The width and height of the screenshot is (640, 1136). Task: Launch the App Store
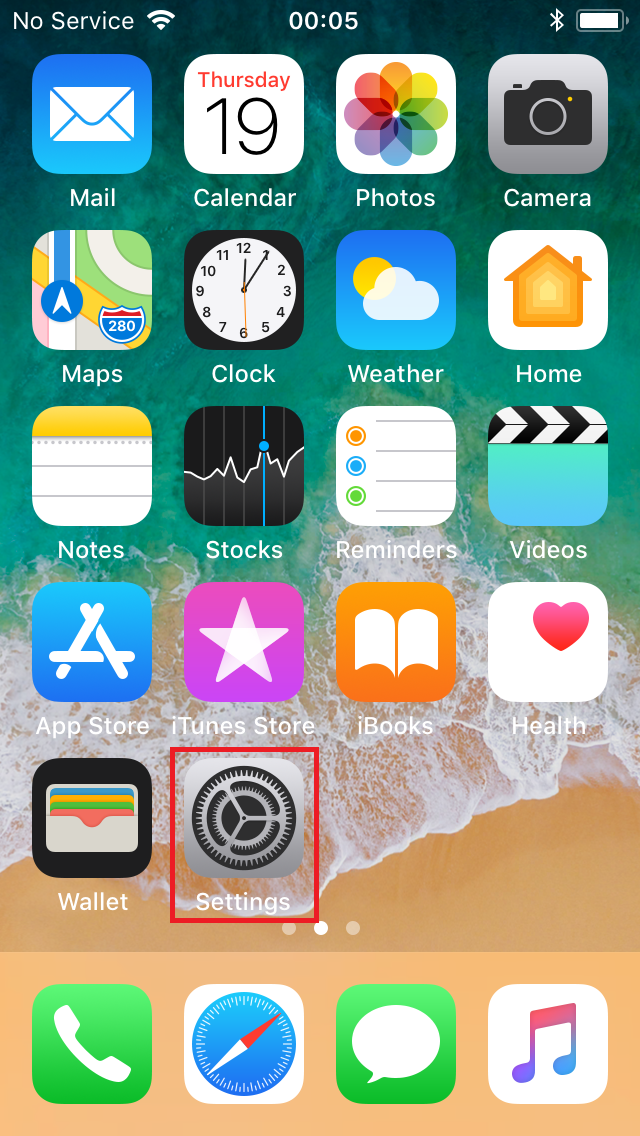coord(92,642)
